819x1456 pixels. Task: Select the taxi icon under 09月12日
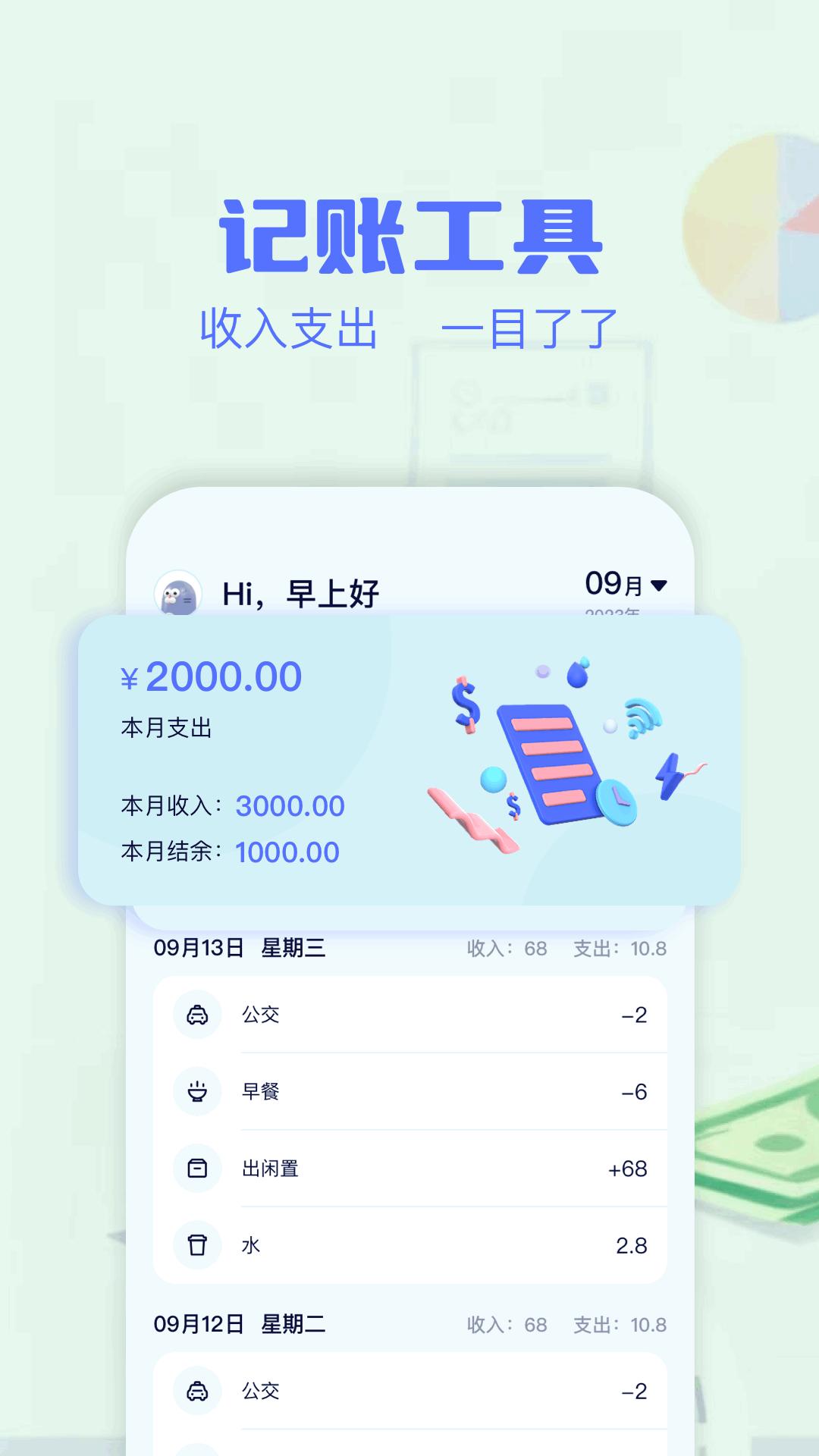pyautogui.click(x=196, y=1390)
